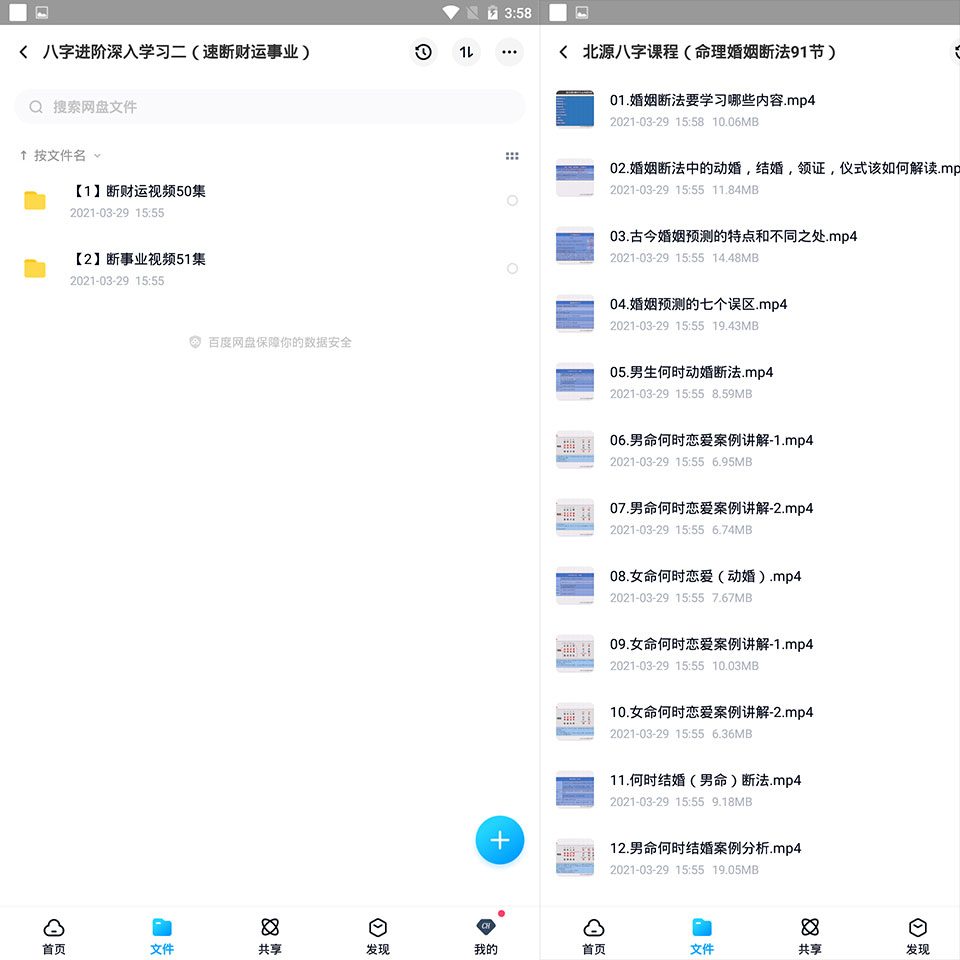The width and height of the screenshot is (960, 960).
Task: Change sorting via 按文件名 dropdown
Action: [60, 156]
